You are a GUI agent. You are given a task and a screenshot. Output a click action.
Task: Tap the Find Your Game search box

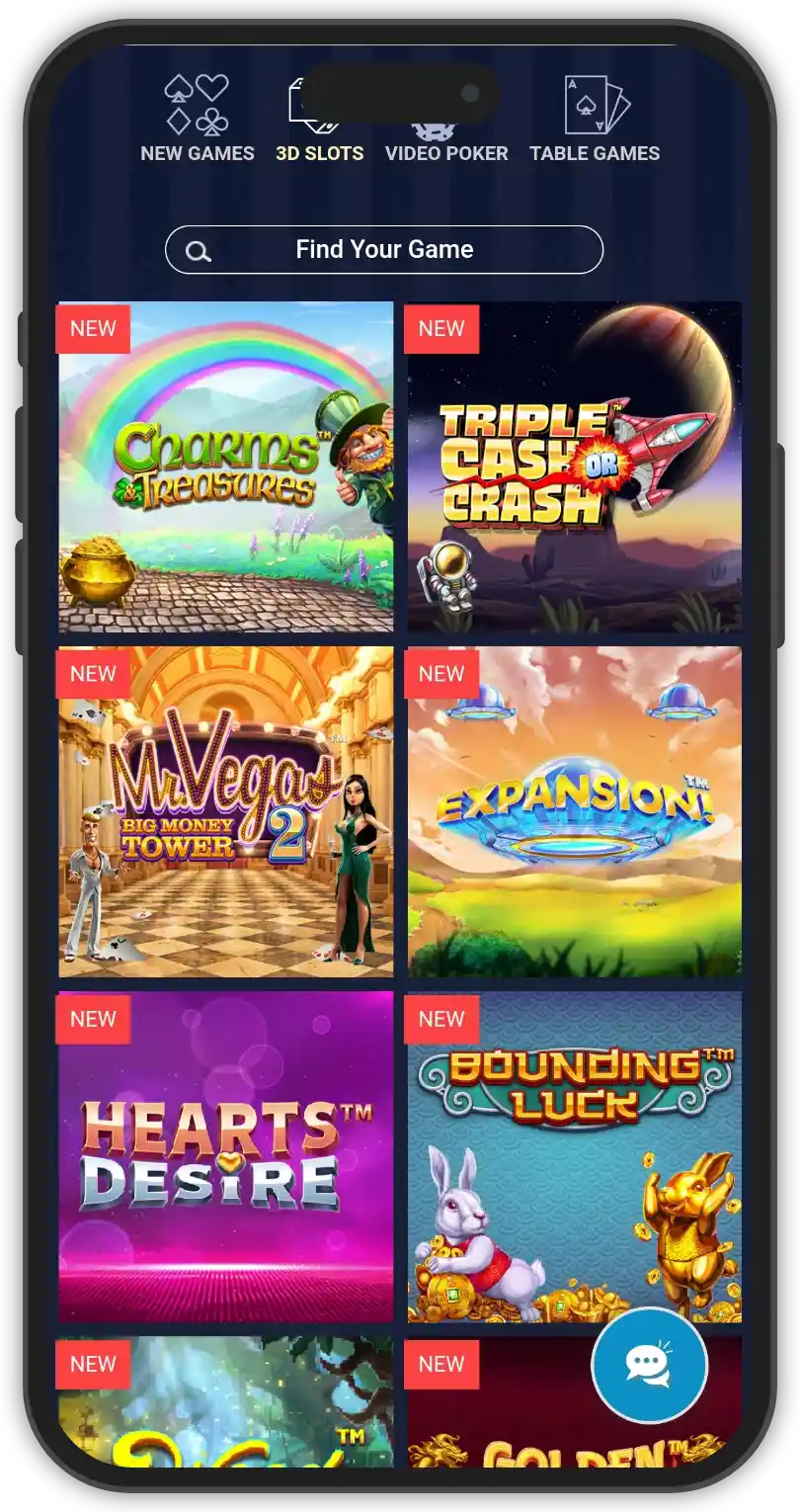pyautogui.click(x=384, y=249)
